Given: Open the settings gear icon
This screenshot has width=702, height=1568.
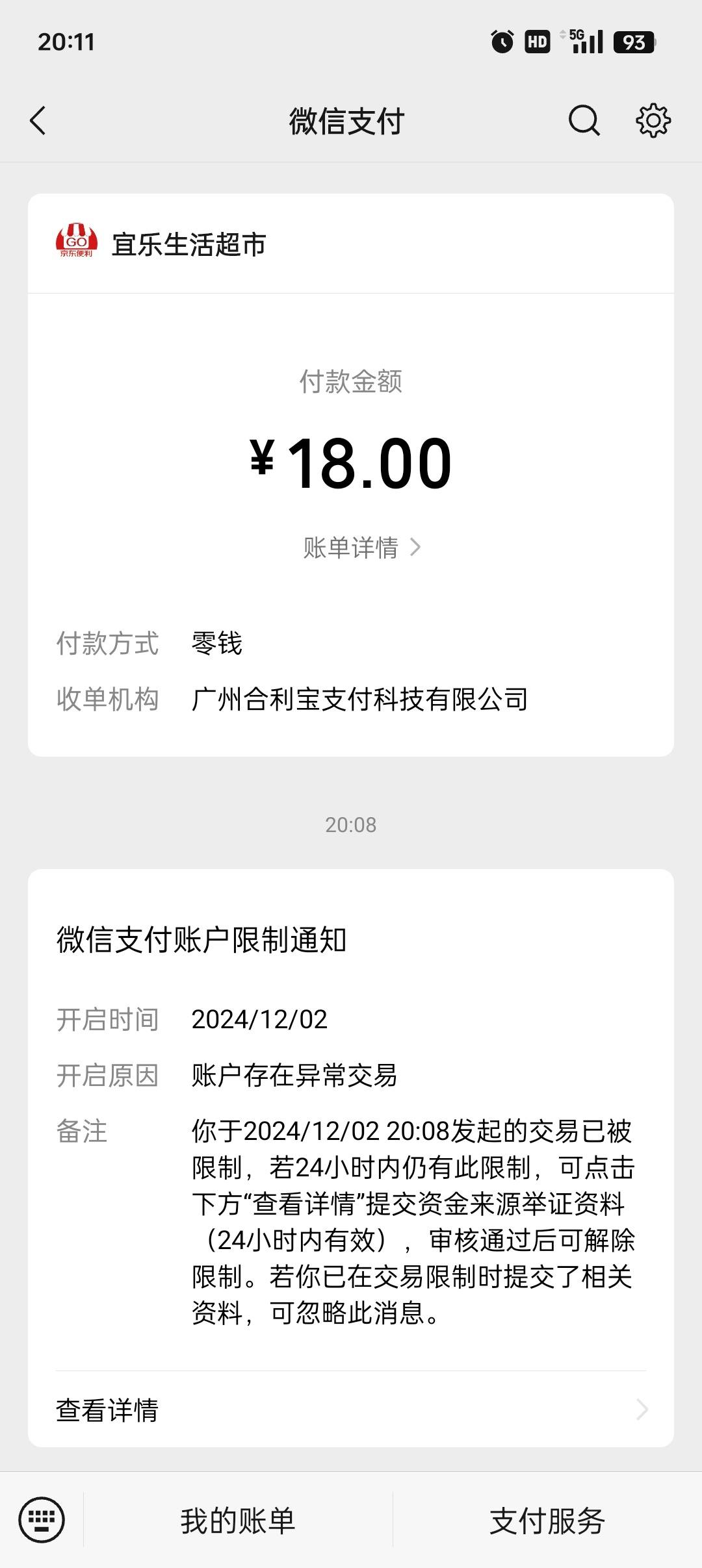Looking at the screenshot, I should click(653, 121).
